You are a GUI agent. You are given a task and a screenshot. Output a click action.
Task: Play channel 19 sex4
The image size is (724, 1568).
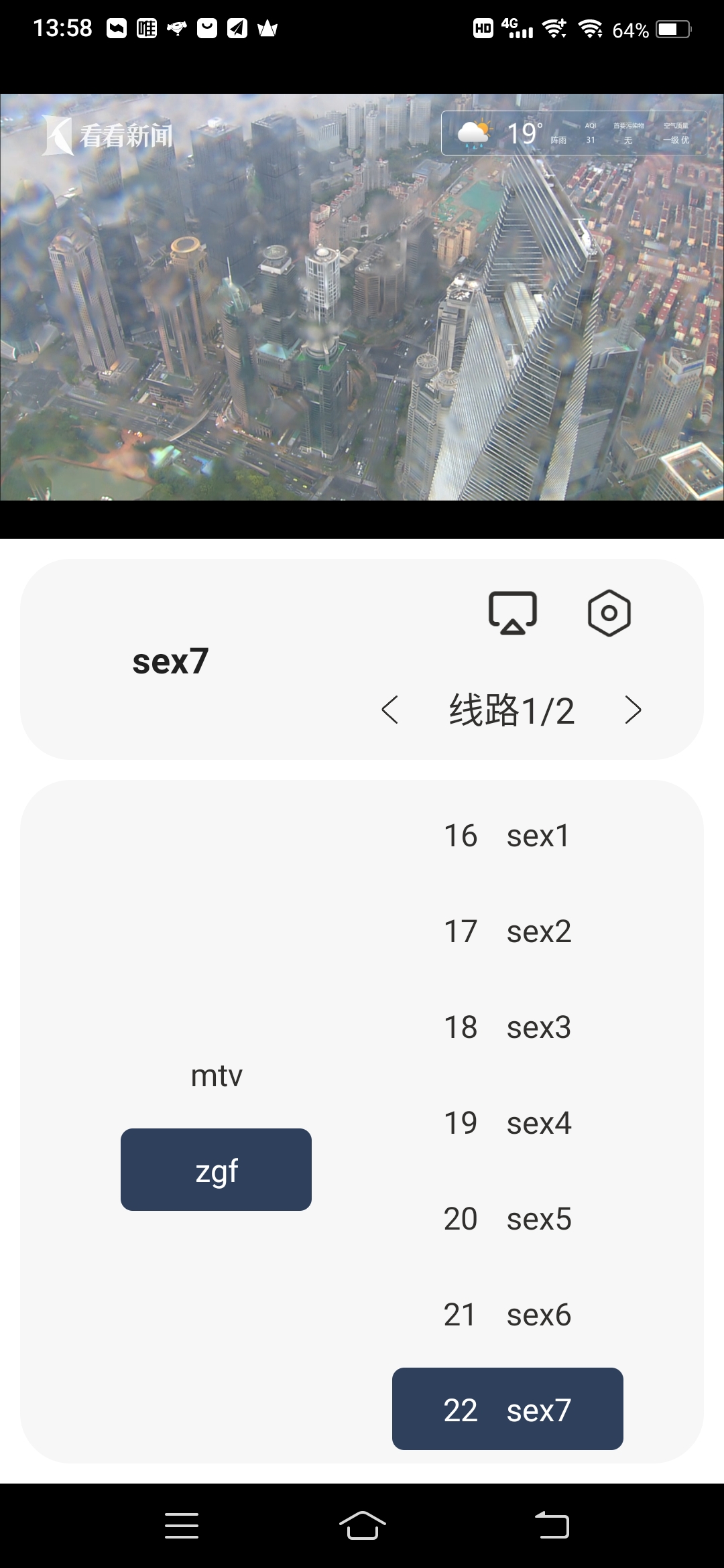pyautogui.click(x=507, y=1123)
